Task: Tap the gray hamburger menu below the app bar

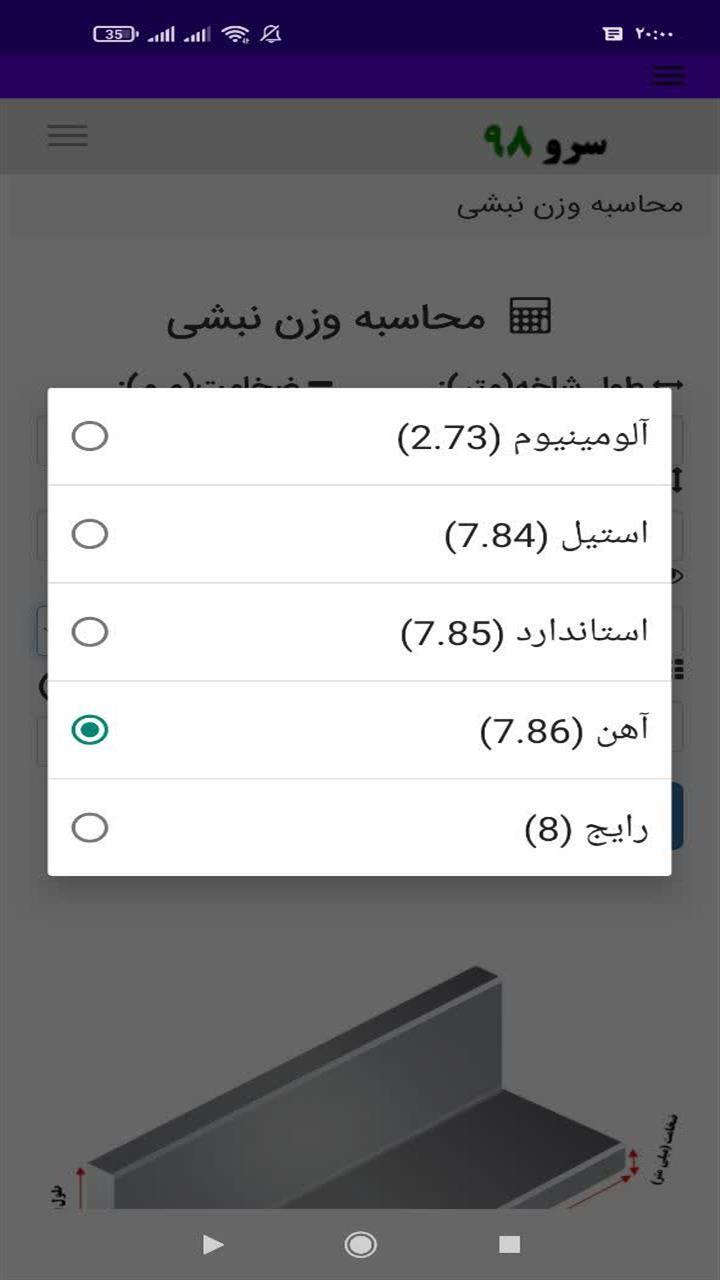Action: pyautogui.click(x=67, y=135)
